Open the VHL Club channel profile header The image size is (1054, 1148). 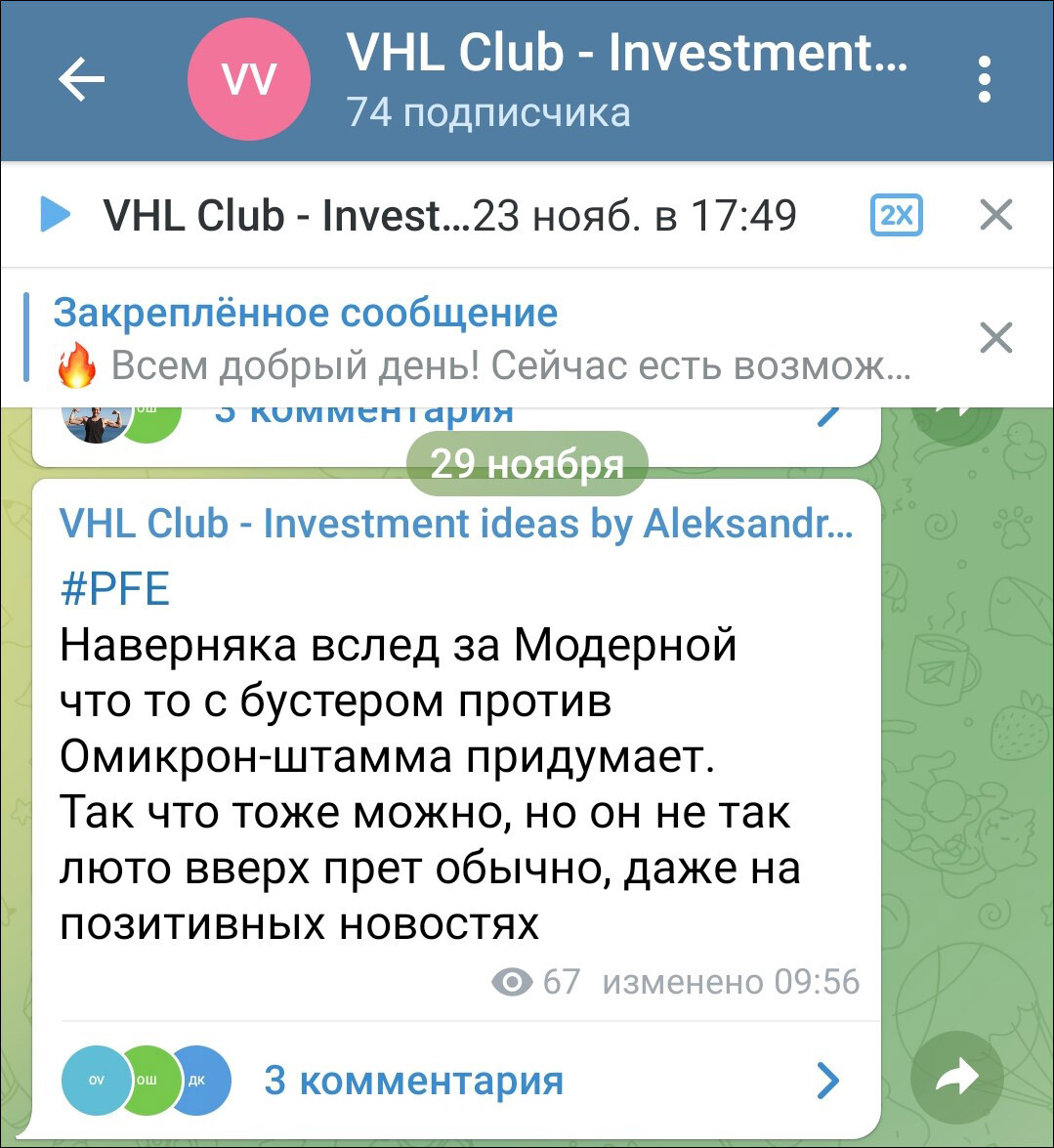click(625, 80)
